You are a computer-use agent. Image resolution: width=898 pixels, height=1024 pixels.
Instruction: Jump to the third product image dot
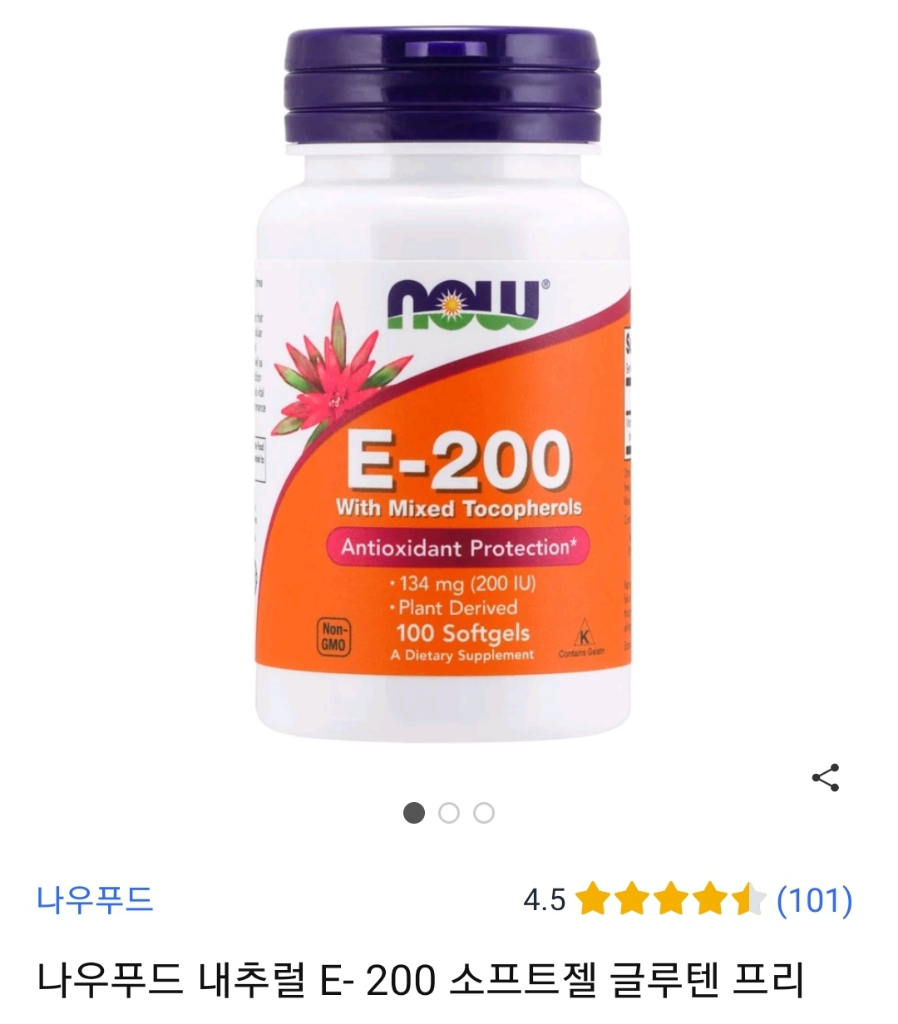tap(484, 813)
